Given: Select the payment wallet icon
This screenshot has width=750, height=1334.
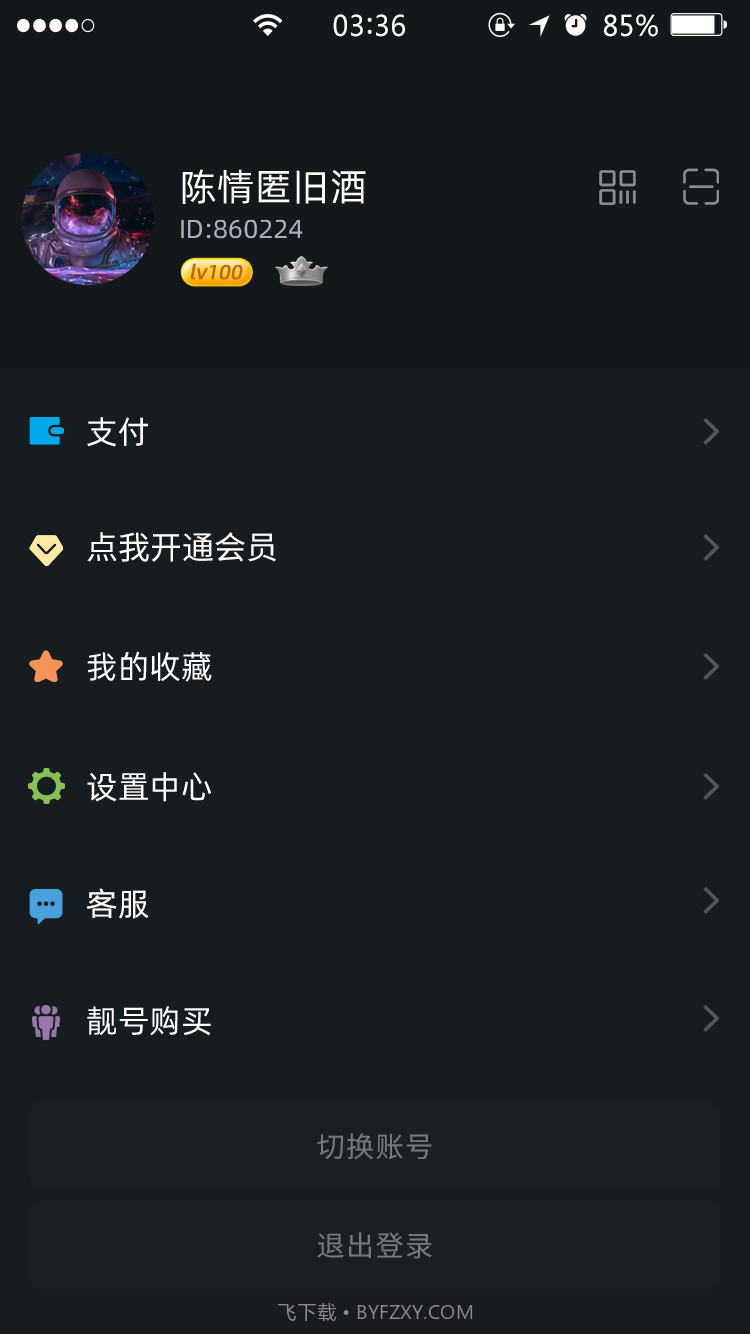Looking at the screenshot, I should click(46, 431).
